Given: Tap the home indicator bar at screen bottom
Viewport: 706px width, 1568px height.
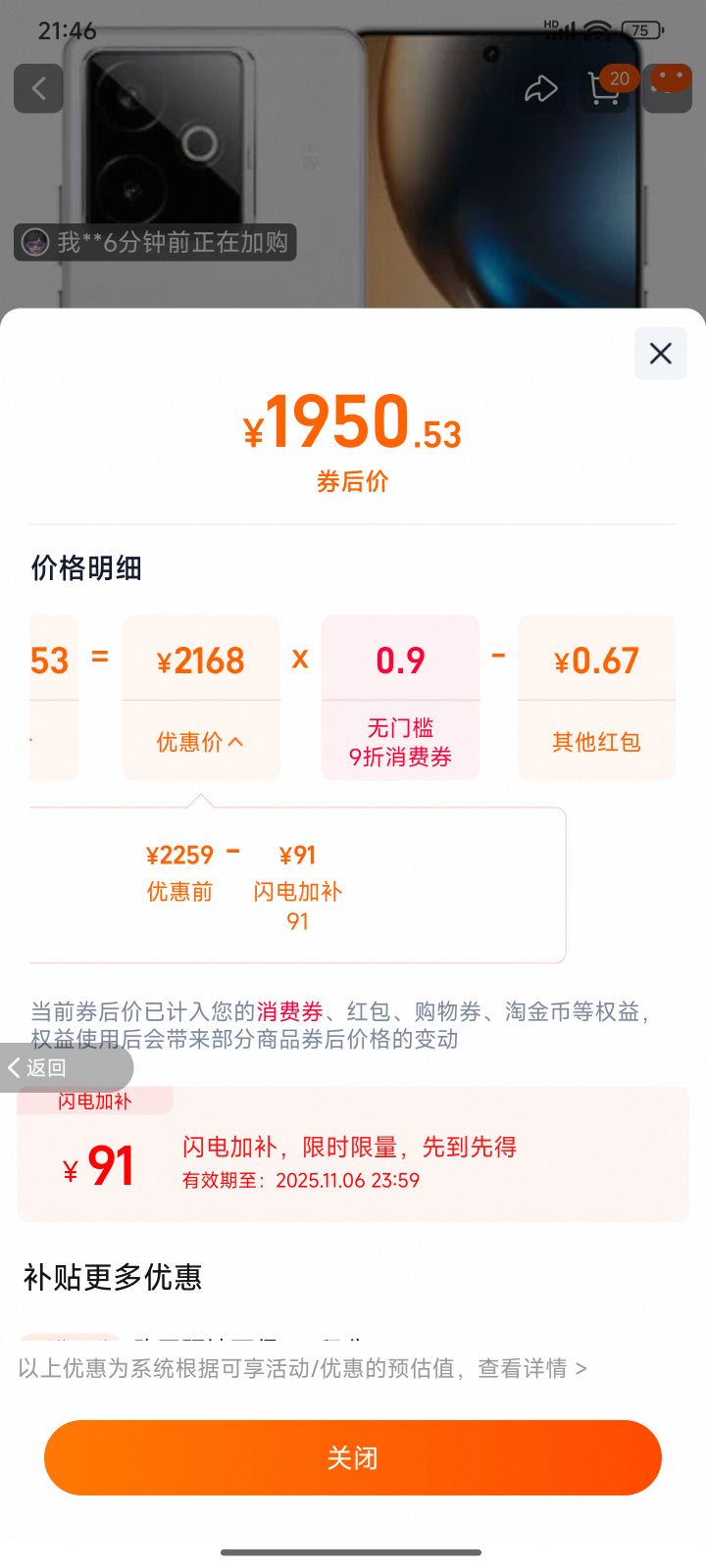Looking at the screenshot, I should tap(353, 1553).
